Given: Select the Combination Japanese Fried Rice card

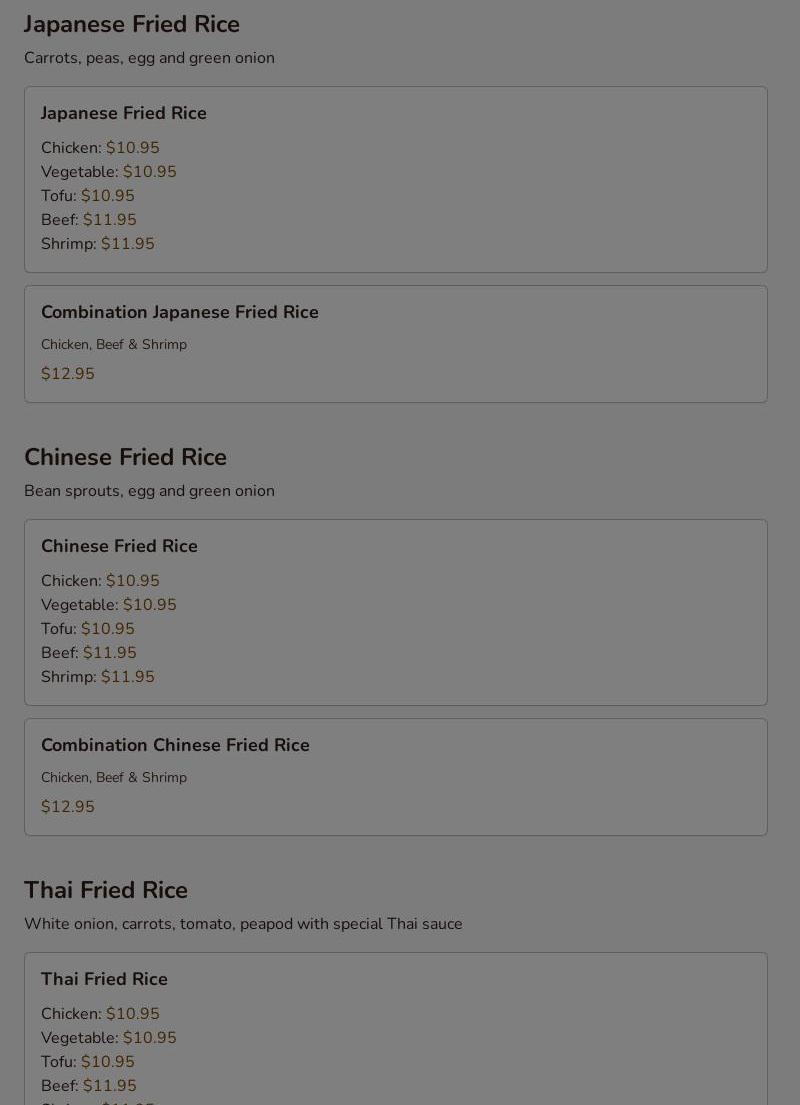Looking at the screenshot, I should (x=395, y=344).
